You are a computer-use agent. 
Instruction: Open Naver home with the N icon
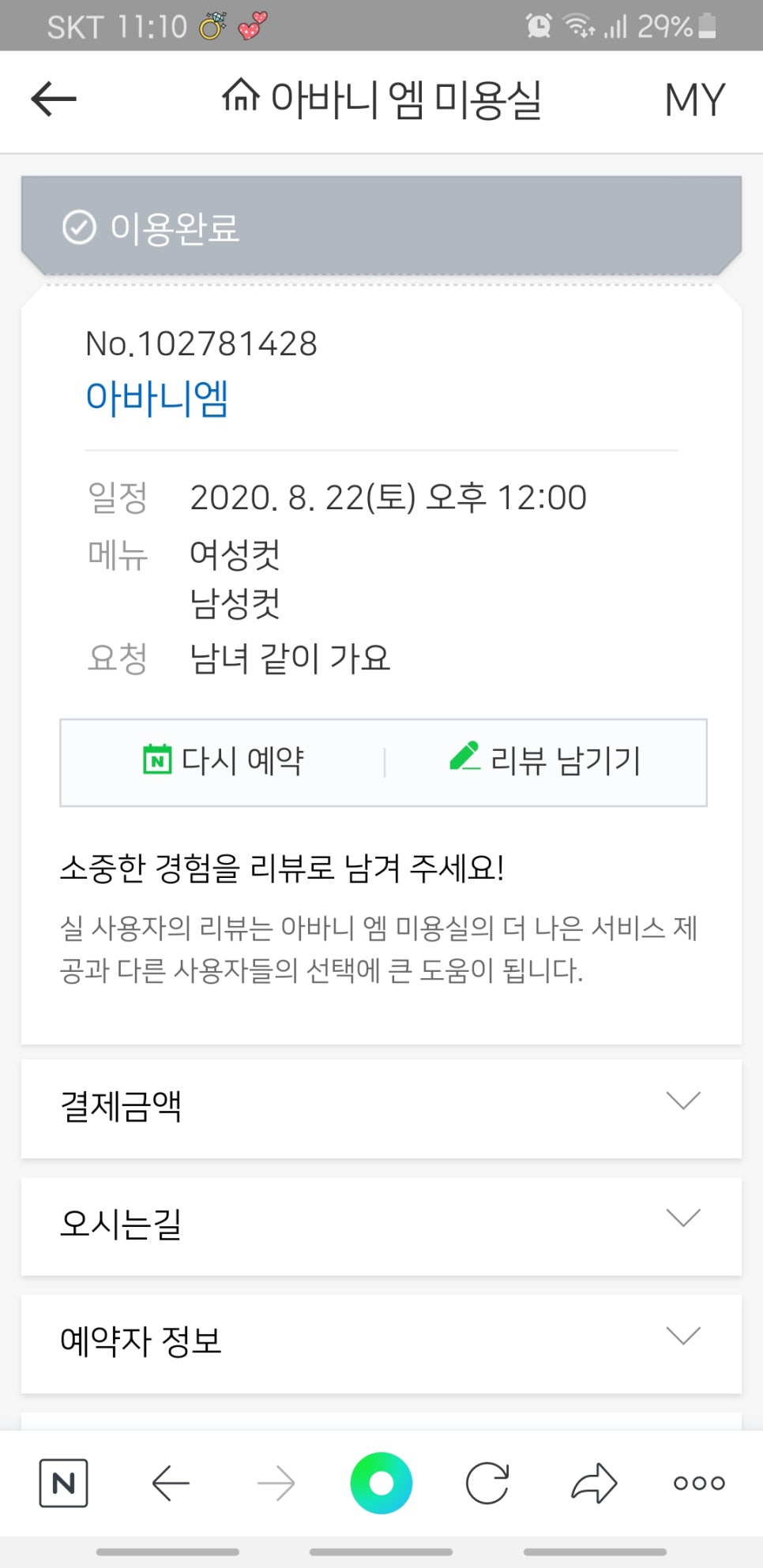pyautogui.click(x=63, y=1484)
